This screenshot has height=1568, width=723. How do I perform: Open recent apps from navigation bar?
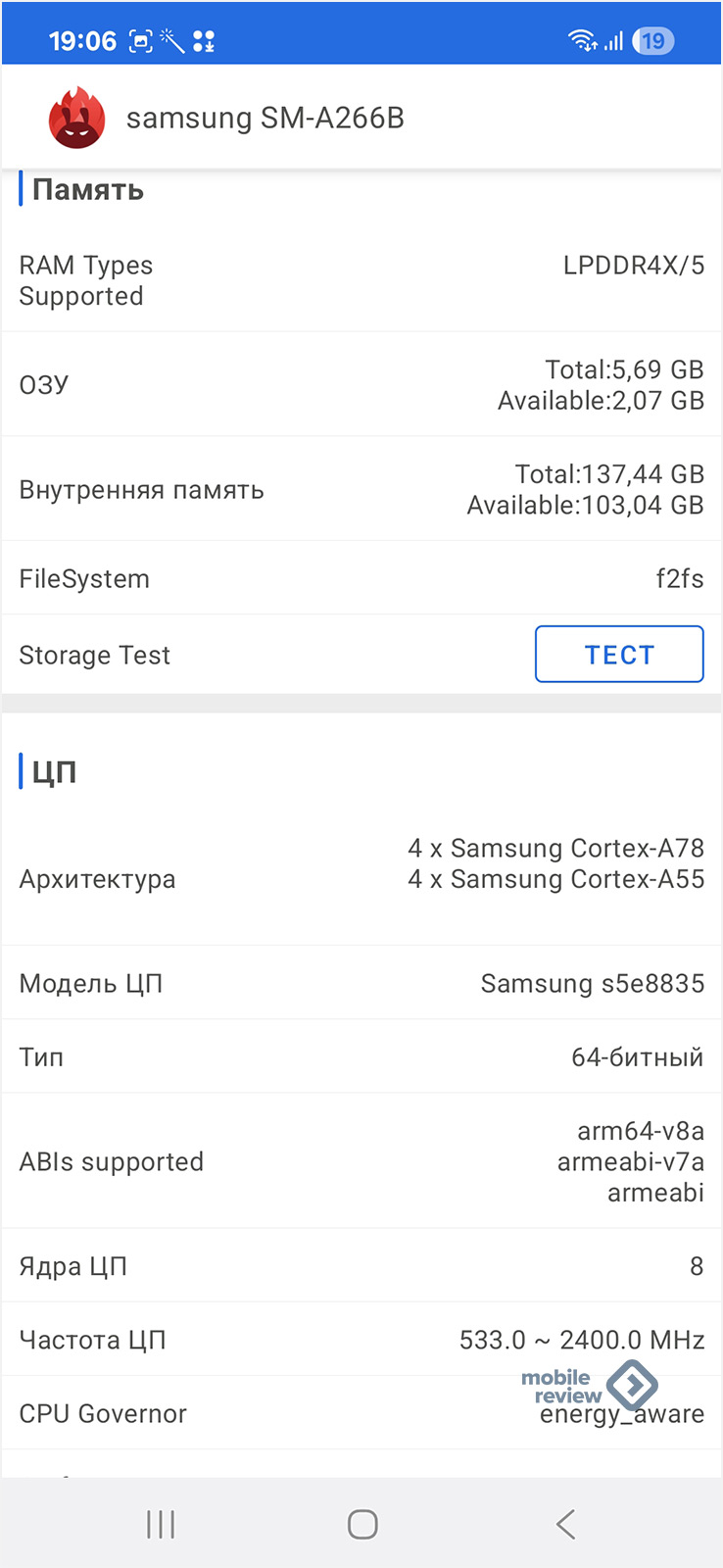pos(161,1524)
